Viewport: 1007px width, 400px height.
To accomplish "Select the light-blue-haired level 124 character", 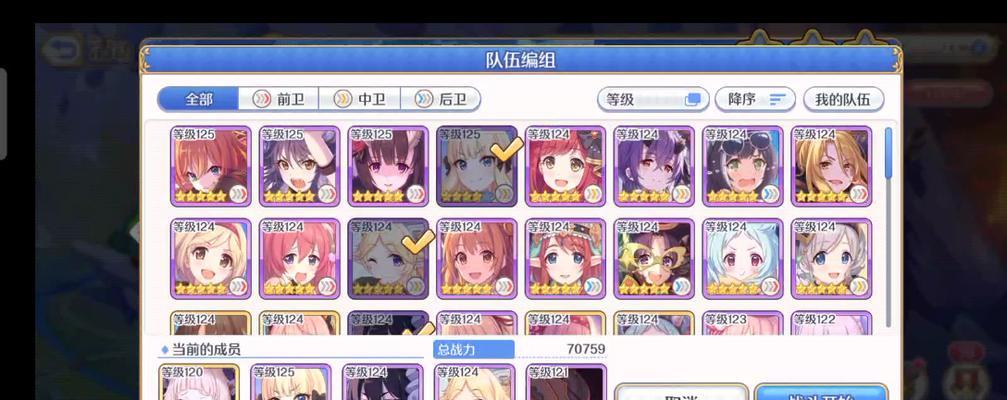I will point(742,259).
